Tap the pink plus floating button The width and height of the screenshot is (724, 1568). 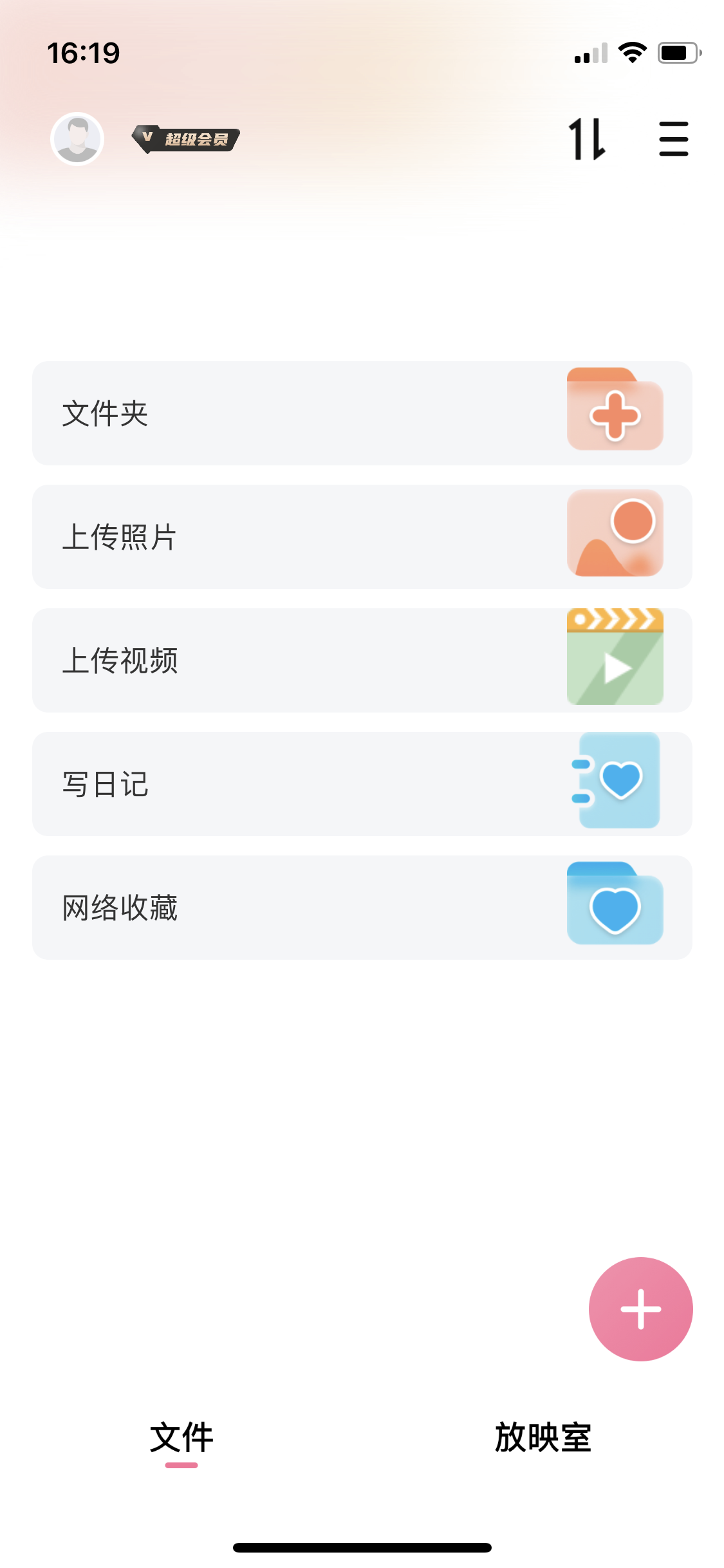click(x=640, y=1309)
